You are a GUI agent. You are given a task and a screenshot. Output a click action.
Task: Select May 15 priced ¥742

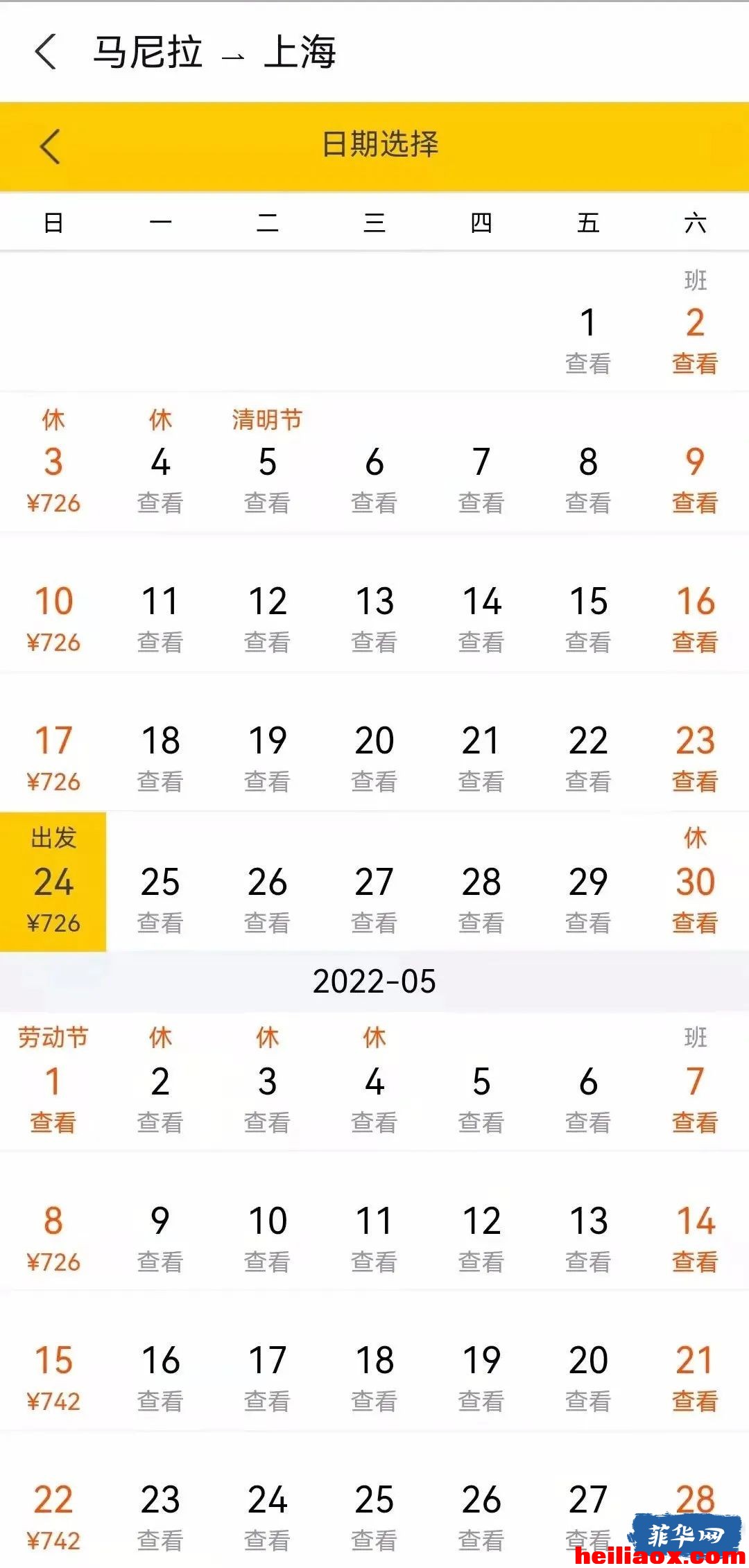(x=53, y=1360)
